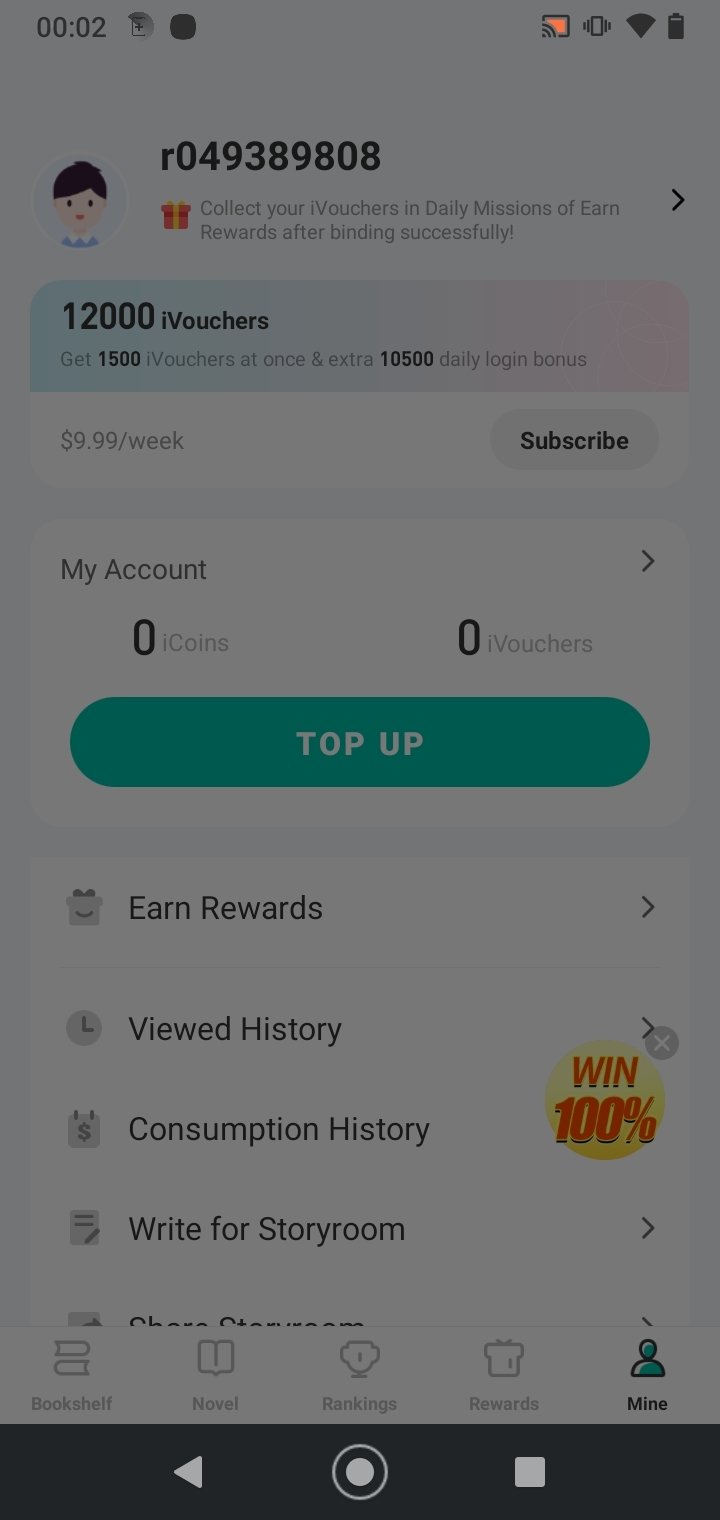720x1520 pixels.
Task: Switch to the Bookshelf tab
Action: coord(71,1375)
